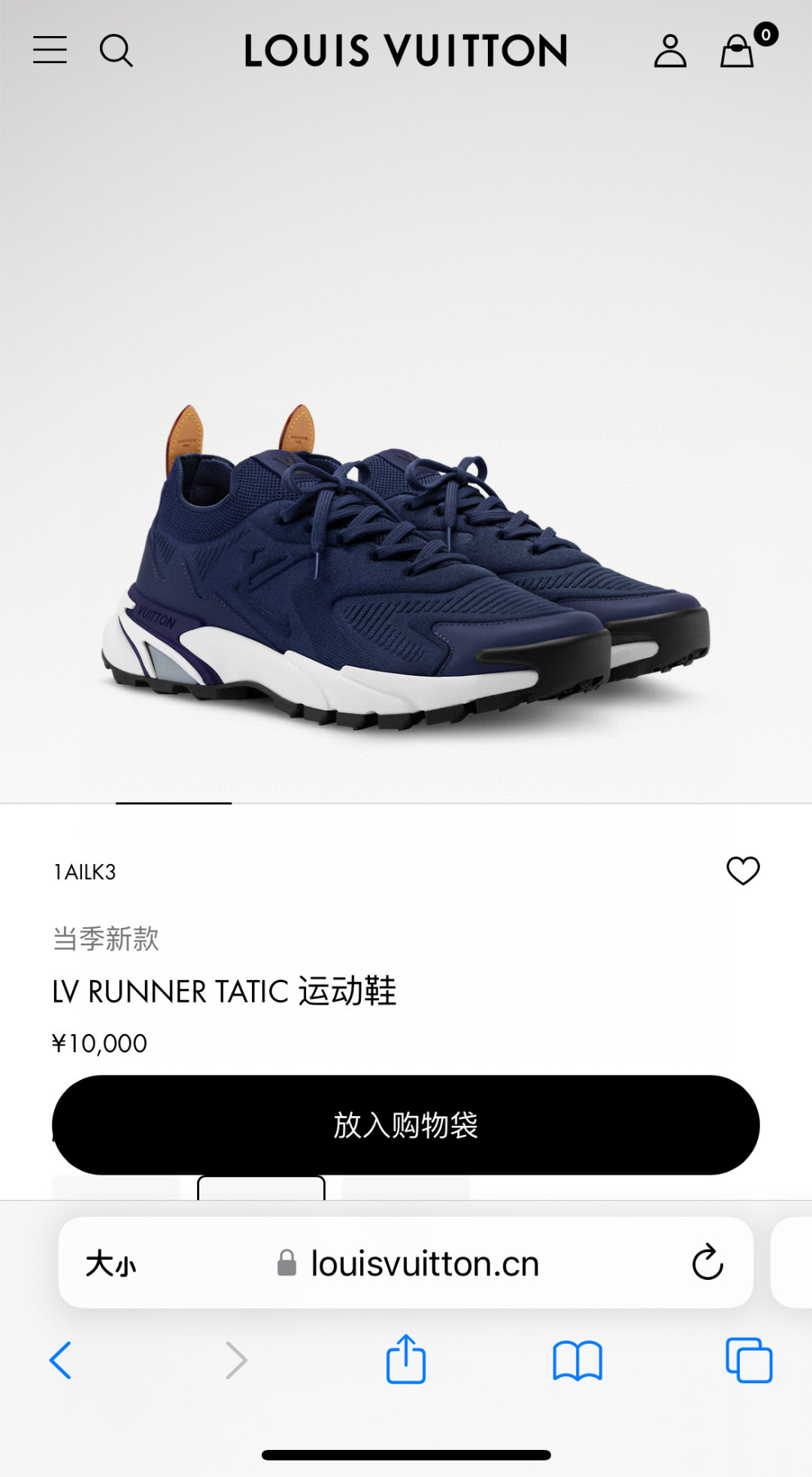View account profile icon
Image resolution: width=812 pixels, height=1477 pixels.
(x=670, y=51)
